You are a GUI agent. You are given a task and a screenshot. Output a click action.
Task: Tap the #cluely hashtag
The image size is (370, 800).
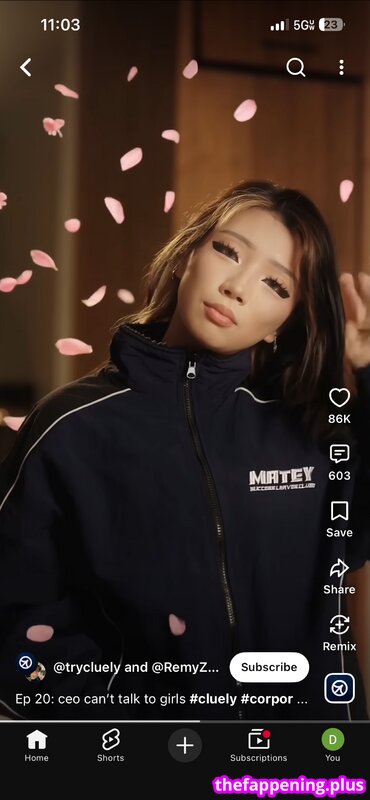point(213,698)
